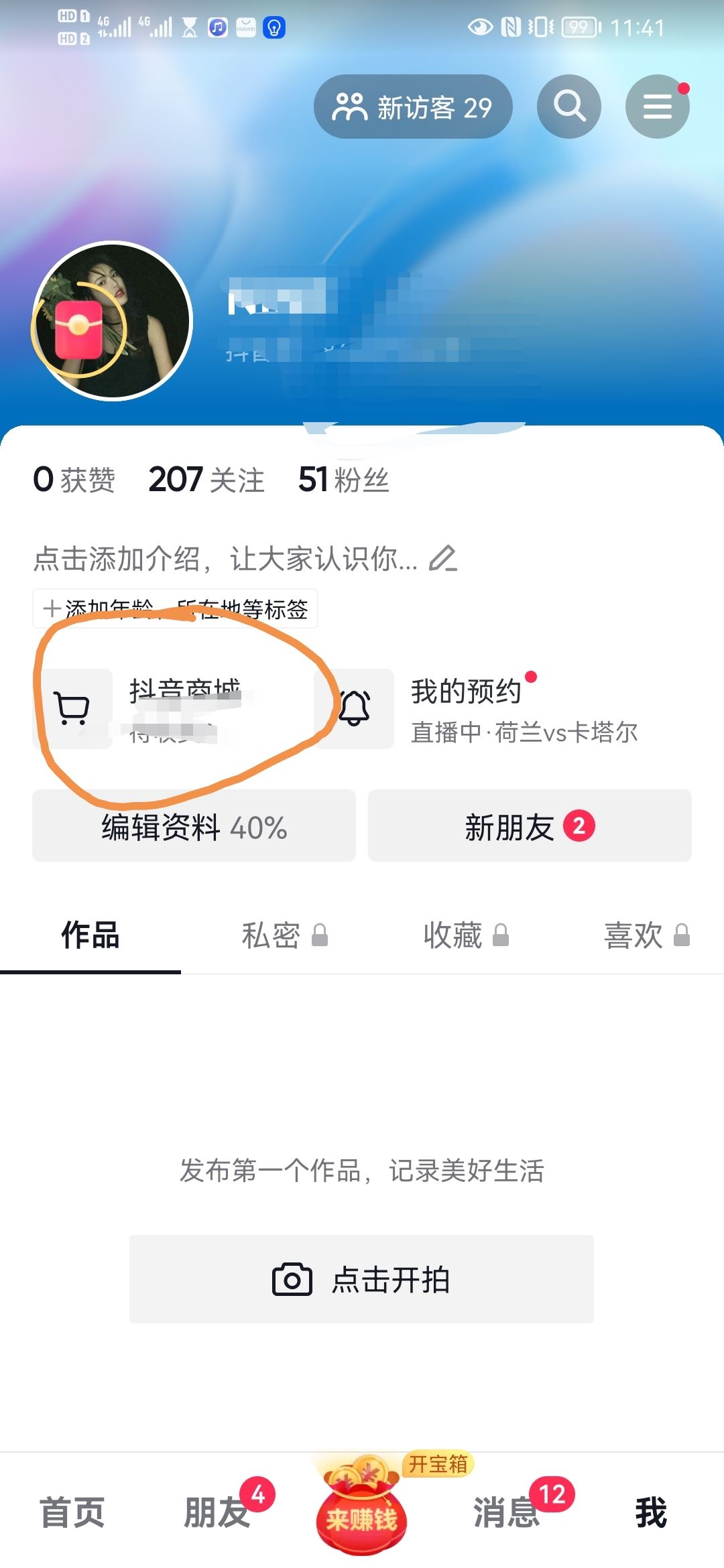Click the pencil icon to edit introduction
This screenshot has height=1568, width=724.
point(443,558)
